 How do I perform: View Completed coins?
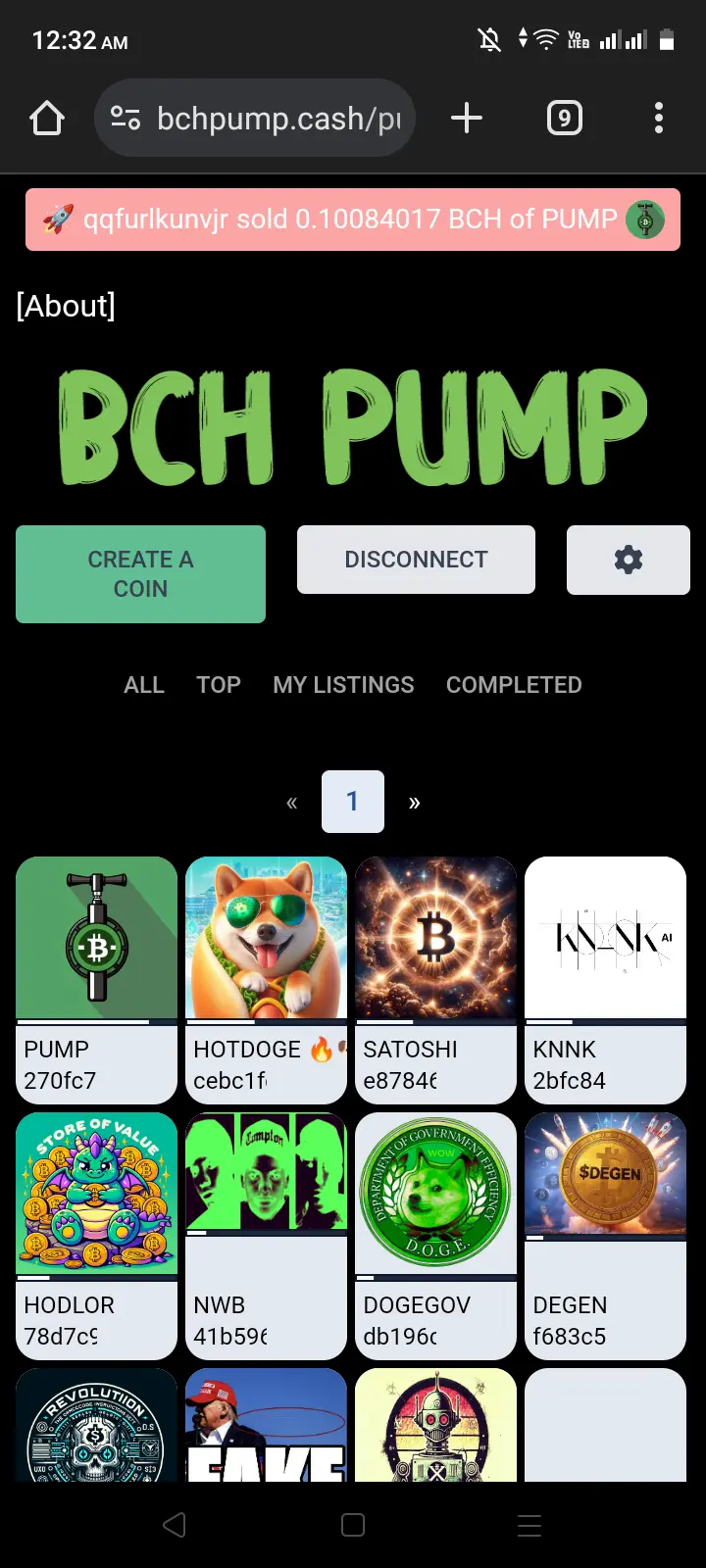point(514,685)
